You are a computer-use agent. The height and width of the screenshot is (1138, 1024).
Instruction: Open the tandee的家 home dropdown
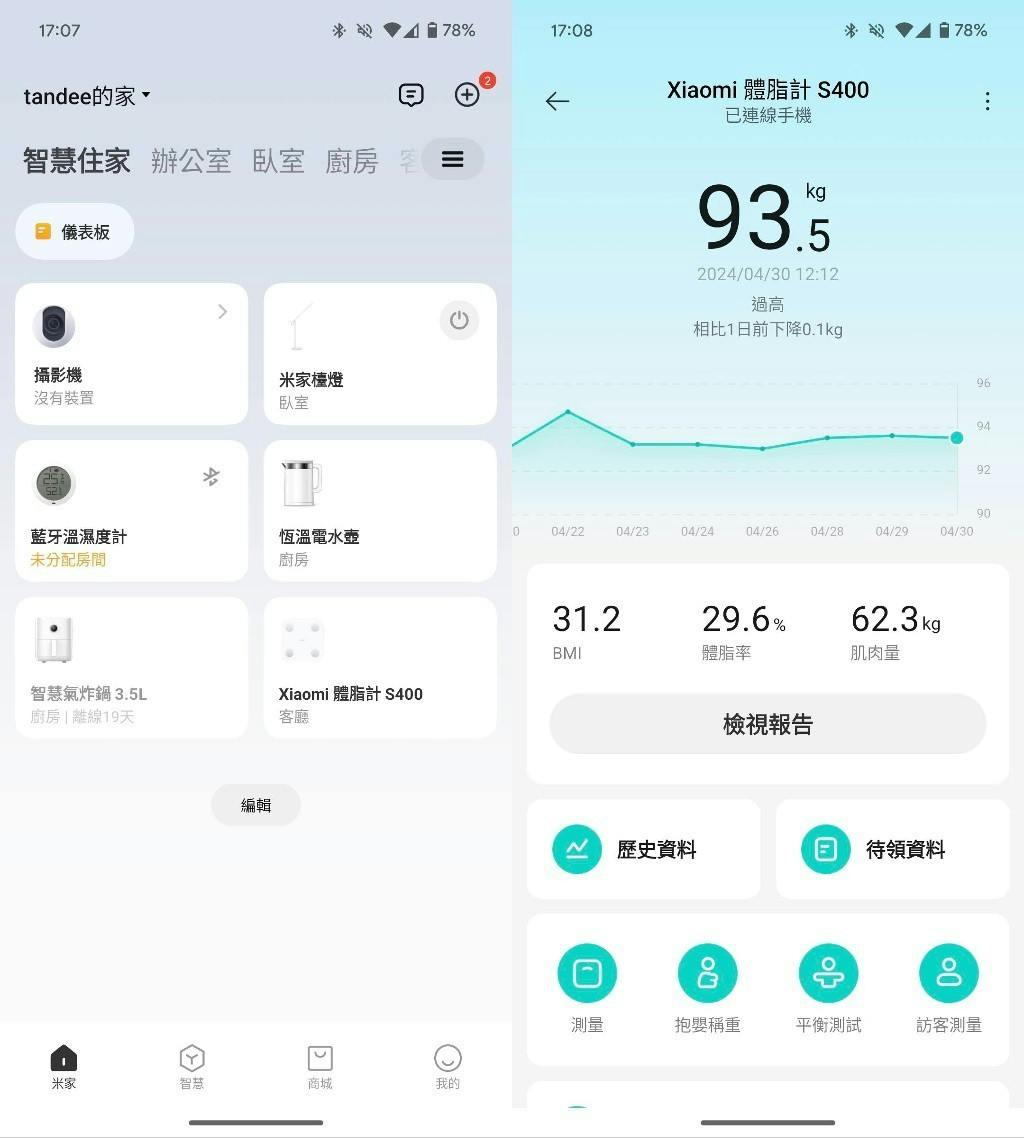(x=87, y=96)
